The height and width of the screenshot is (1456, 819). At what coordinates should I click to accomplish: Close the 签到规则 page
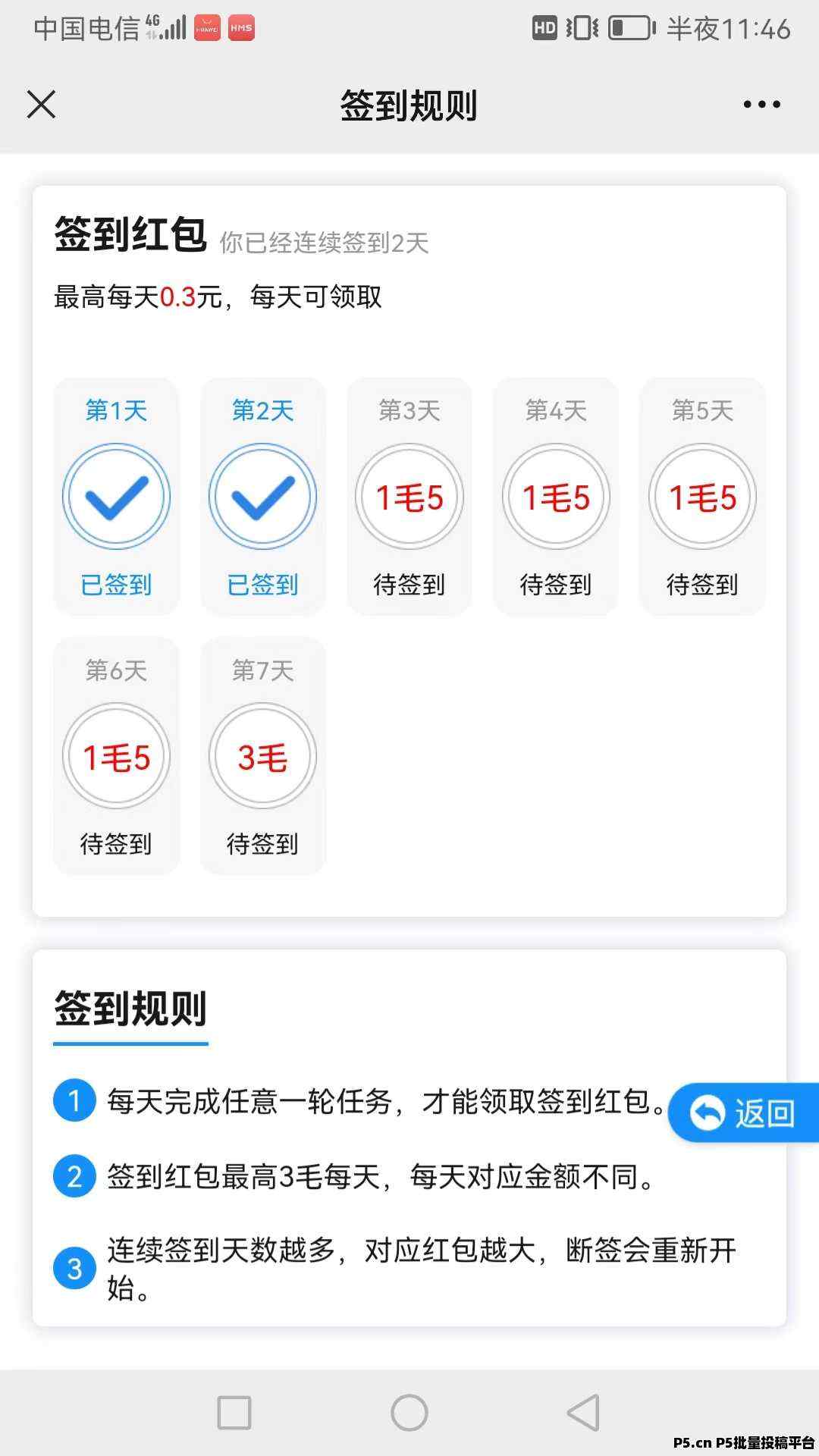42,105
